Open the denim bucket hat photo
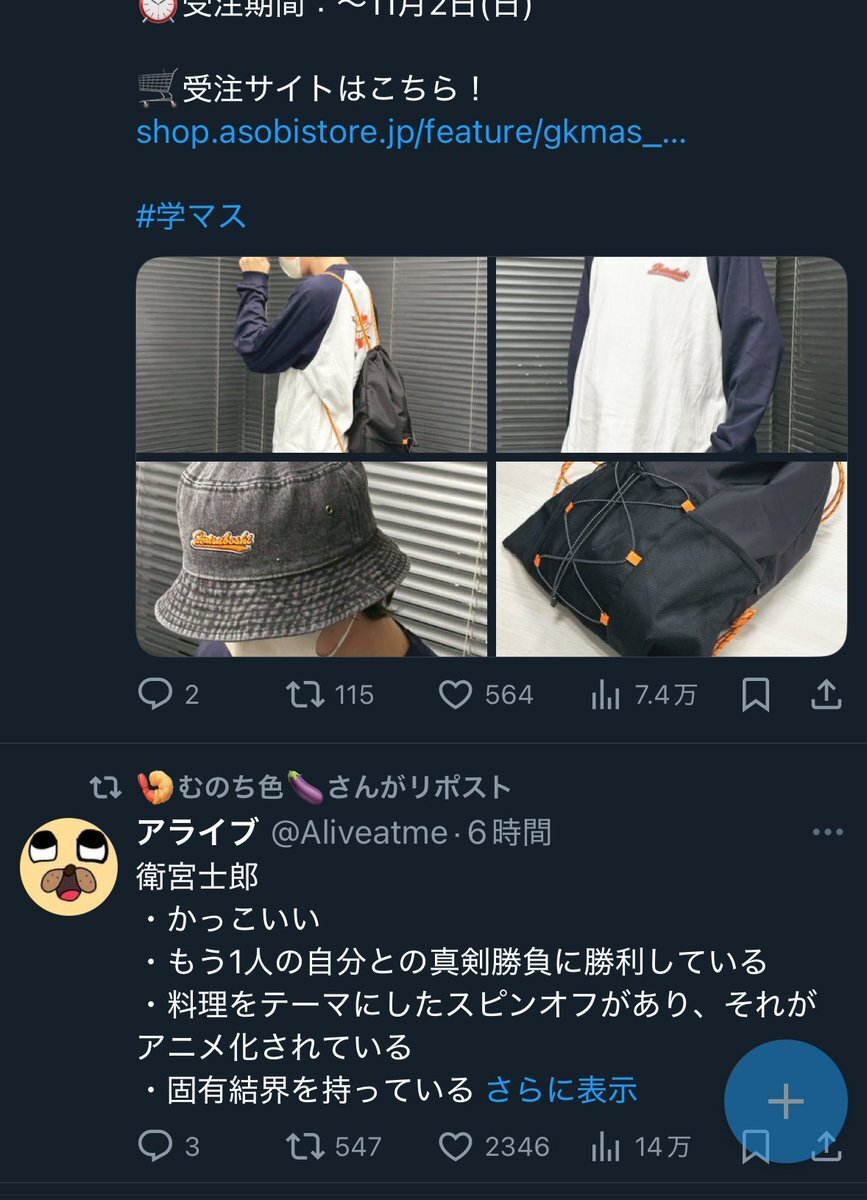This screenshot has height=1200, width=867. pos(311,559)
